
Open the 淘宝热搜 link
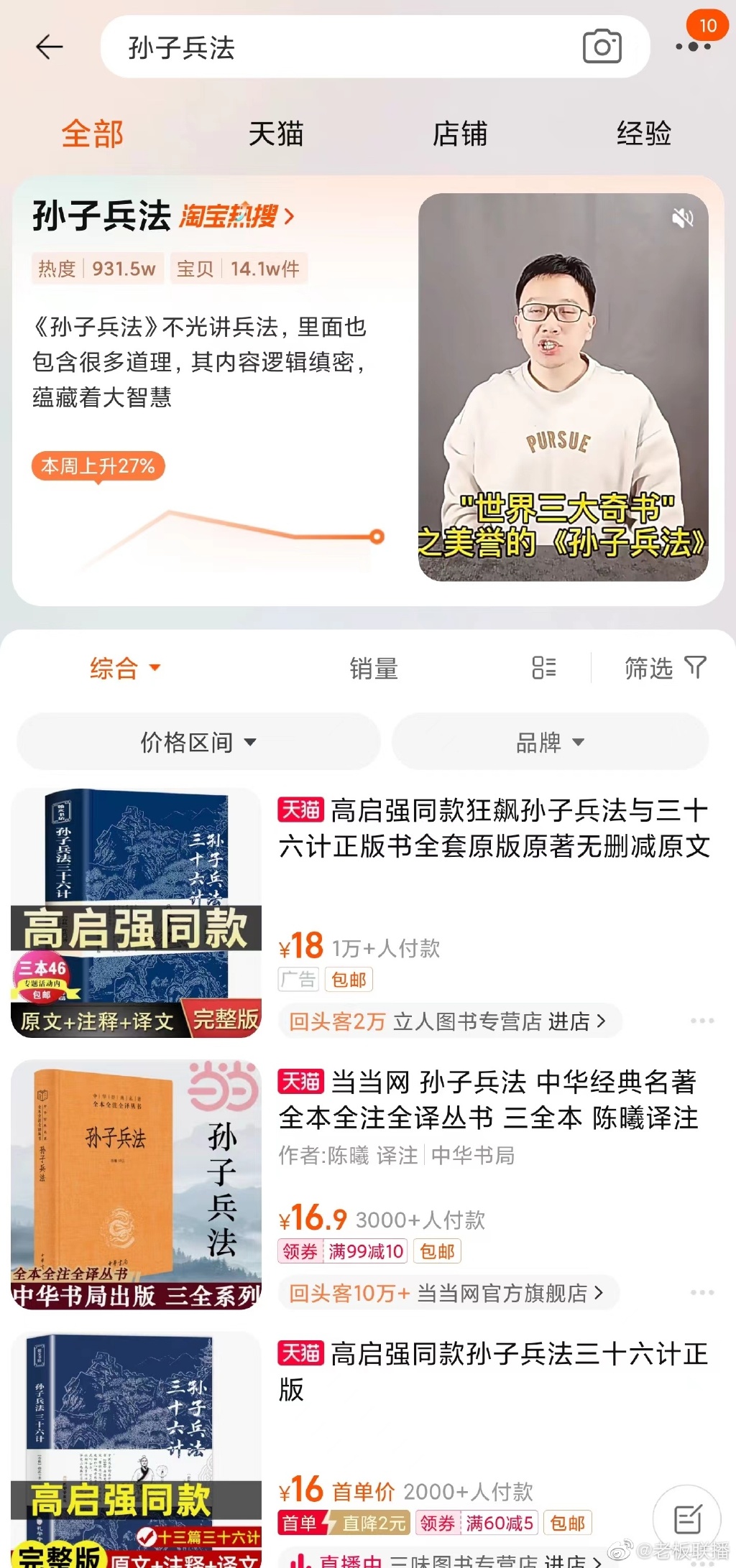[x=236, y=215]
